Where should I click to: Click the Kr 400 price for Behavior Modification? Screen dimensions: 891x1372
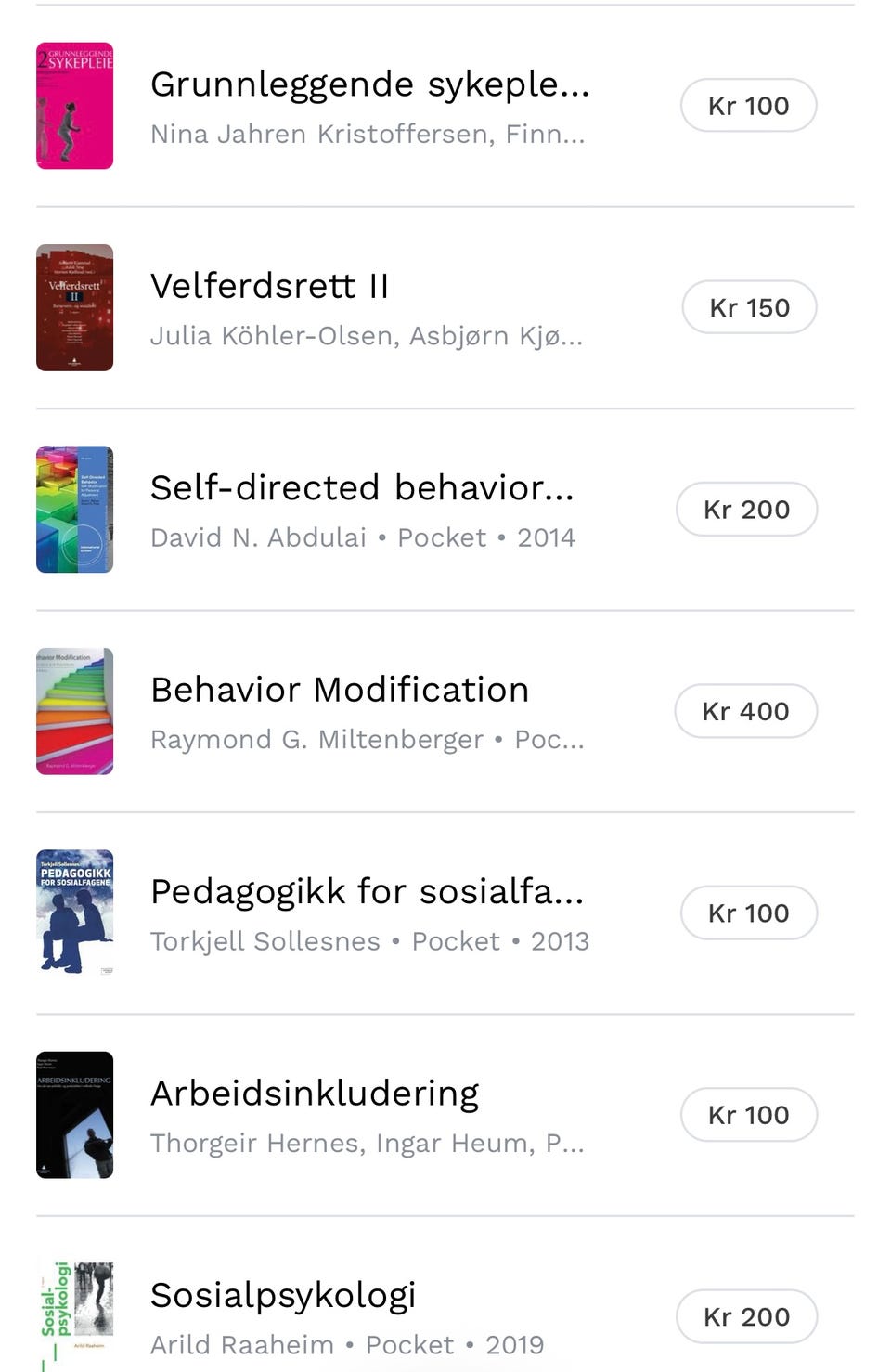(x=746, y=710)
